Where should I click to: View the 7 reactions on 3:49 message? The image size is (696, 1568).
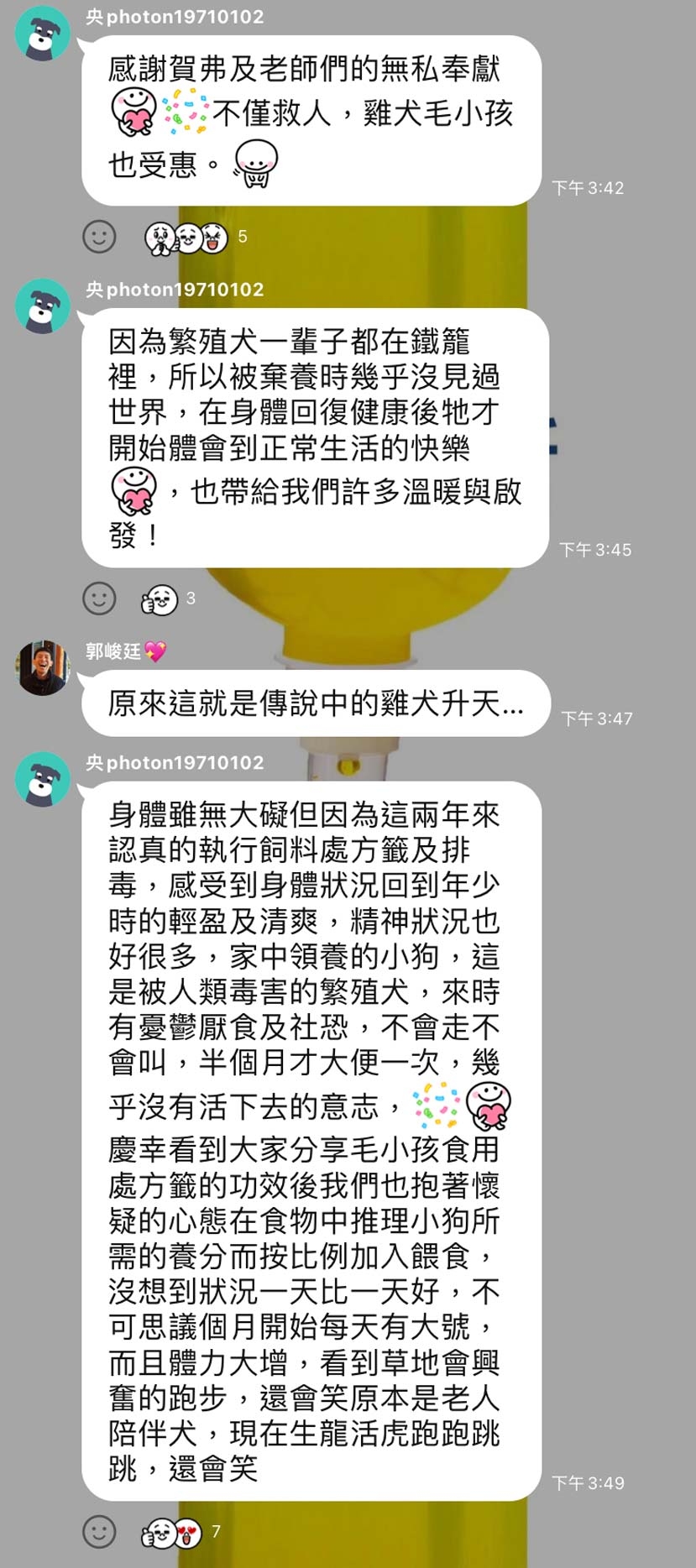(x=179, y=1533)
